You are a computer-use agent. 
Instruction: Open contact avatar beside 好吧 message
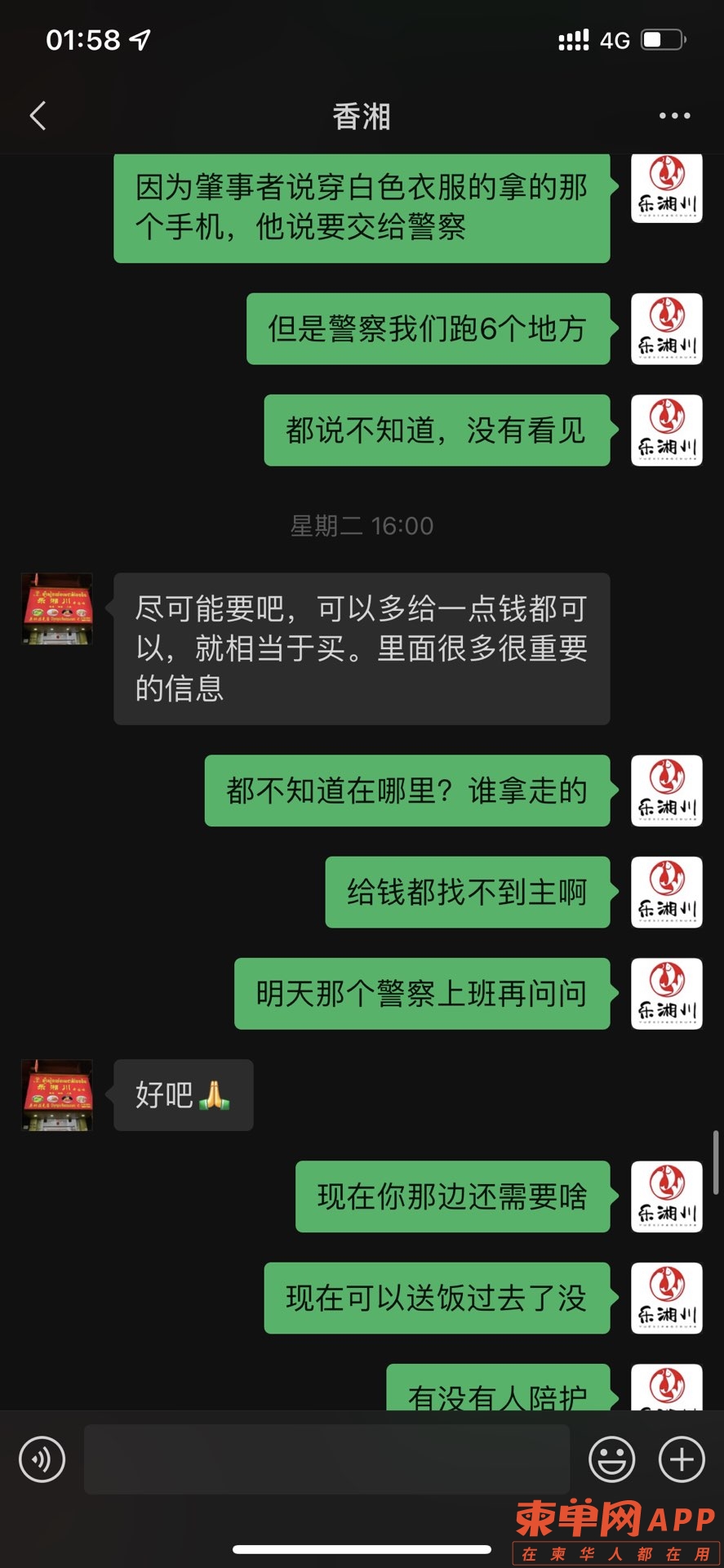(x=57, y=1095)
